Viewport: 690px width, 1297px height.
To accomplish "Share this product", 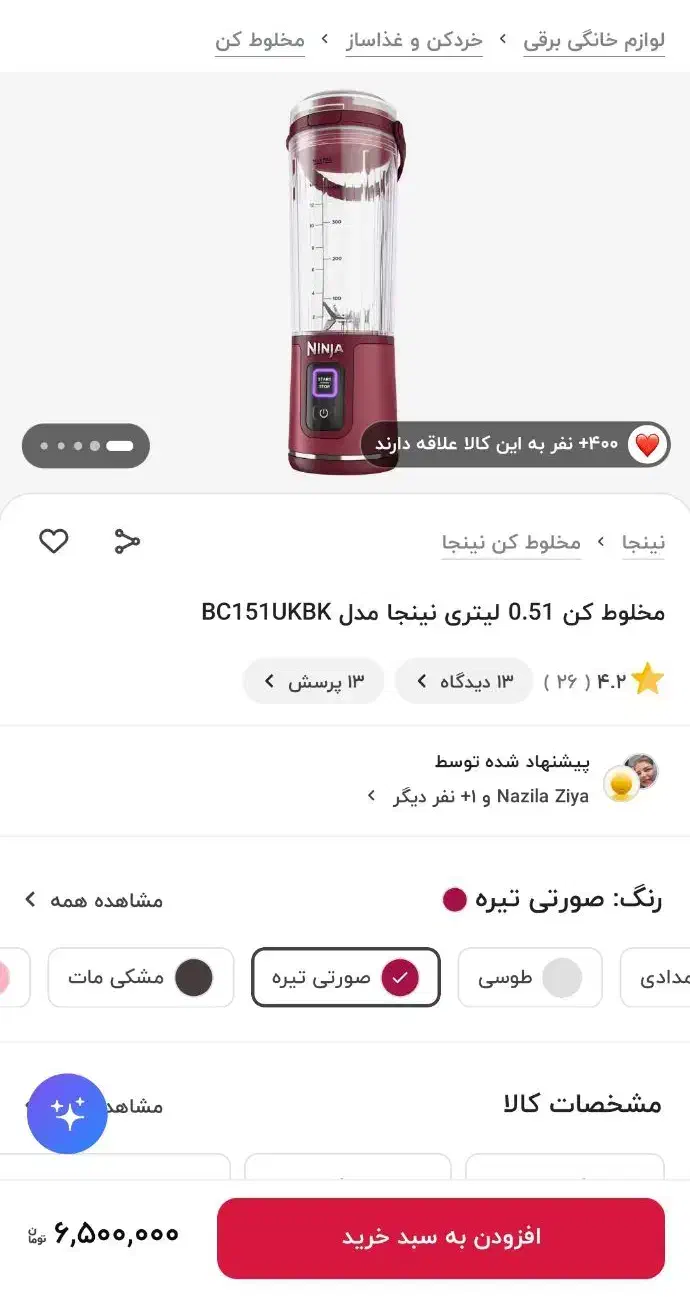I will click(x=127, y=541).
